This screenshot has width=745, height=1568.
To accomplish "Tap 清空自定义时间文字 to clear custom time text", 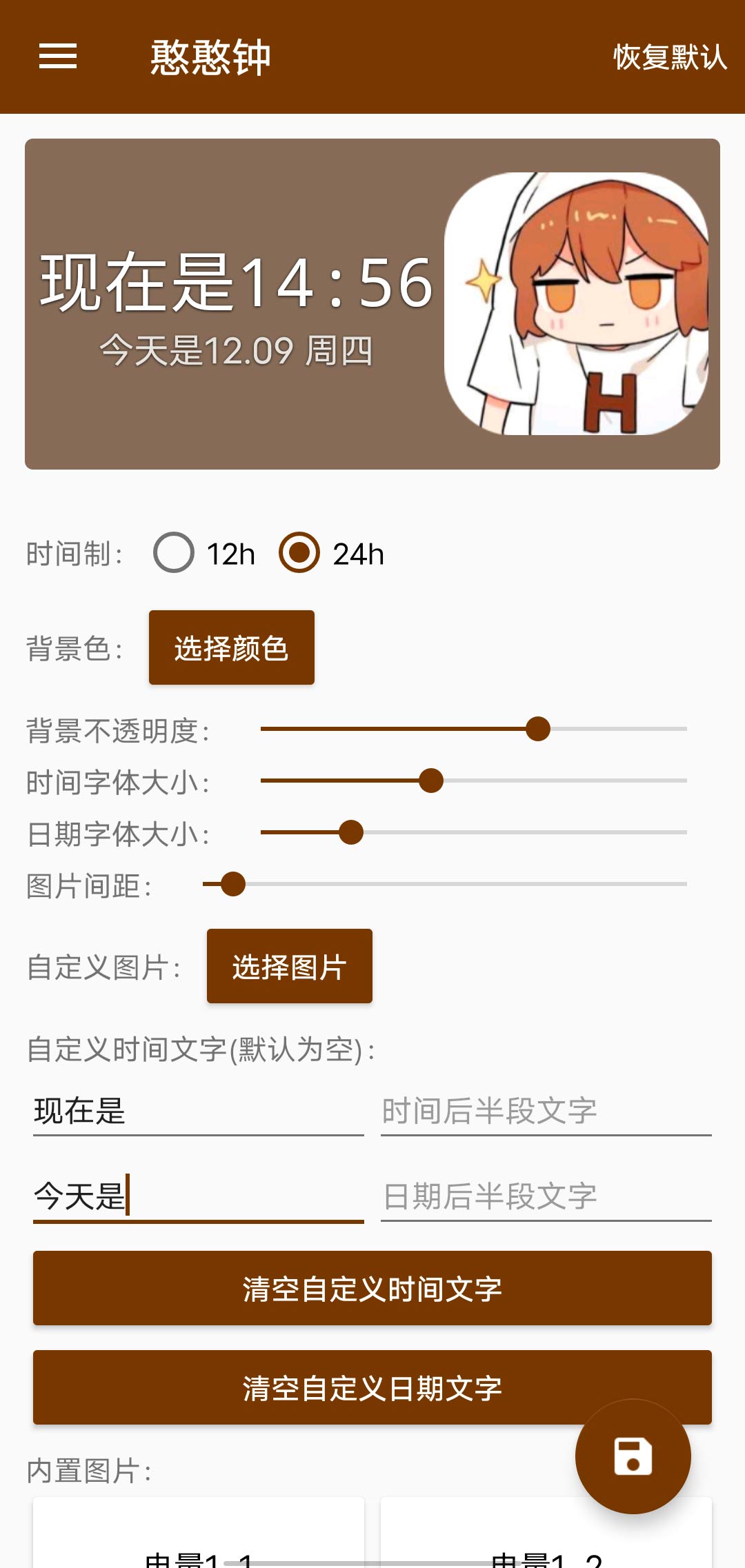I will (372, 1288).
